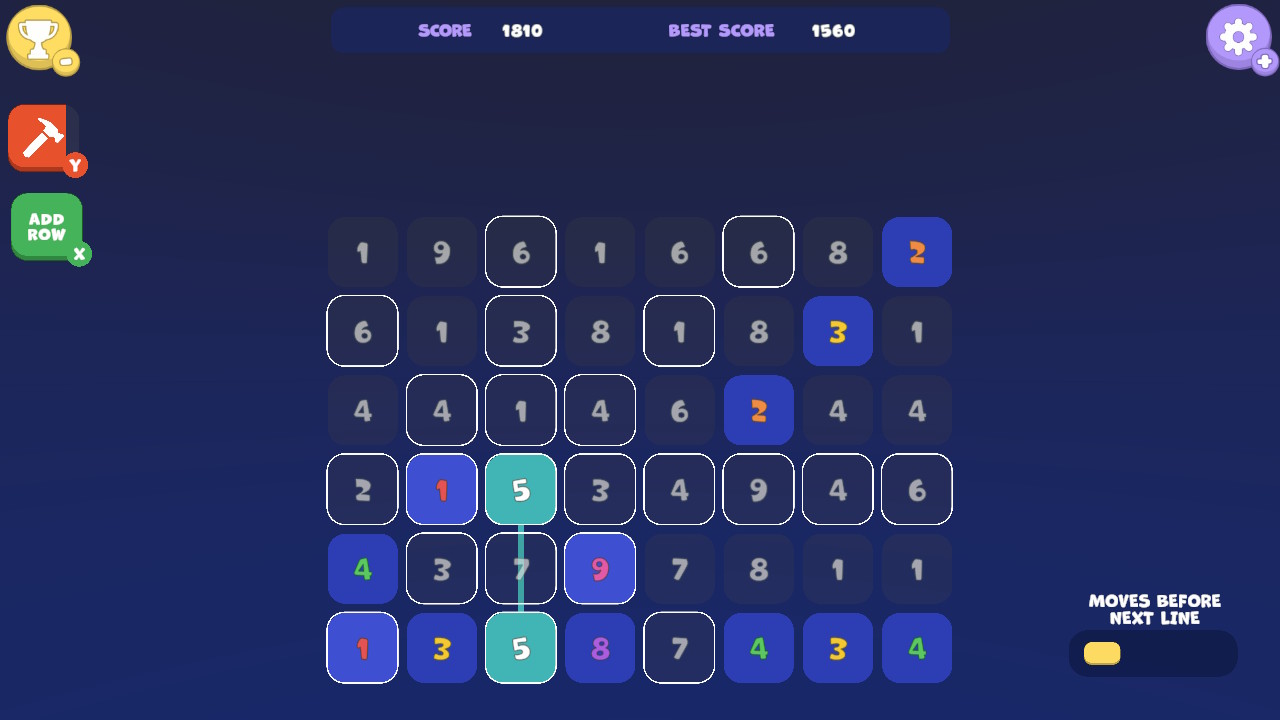The image size is (1280, 720).
Task: Select the red 1 beside the upper teal 5
Action: tap(442, 490)
